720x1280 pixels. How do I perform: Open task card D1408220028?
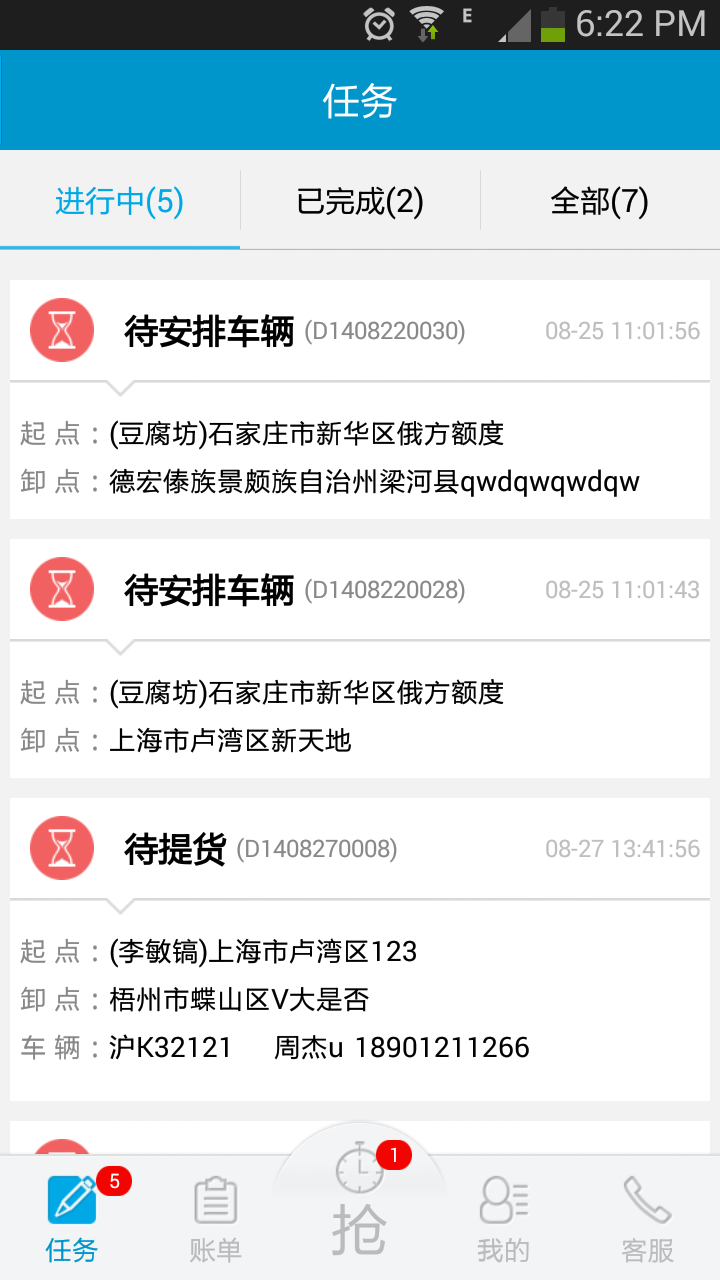click(360, 658)
